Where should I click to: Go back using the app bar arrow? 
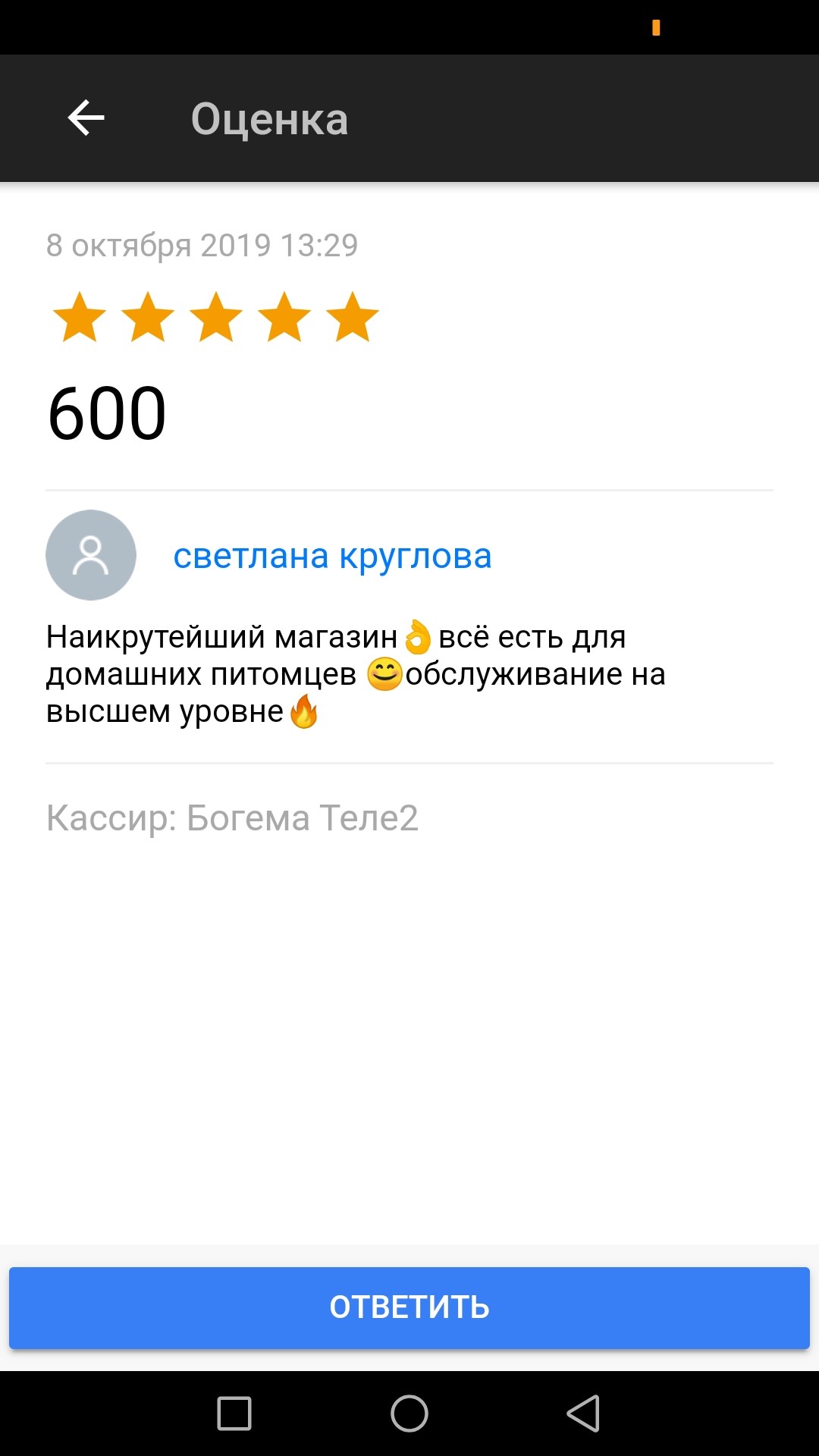[x=86, y=118]
